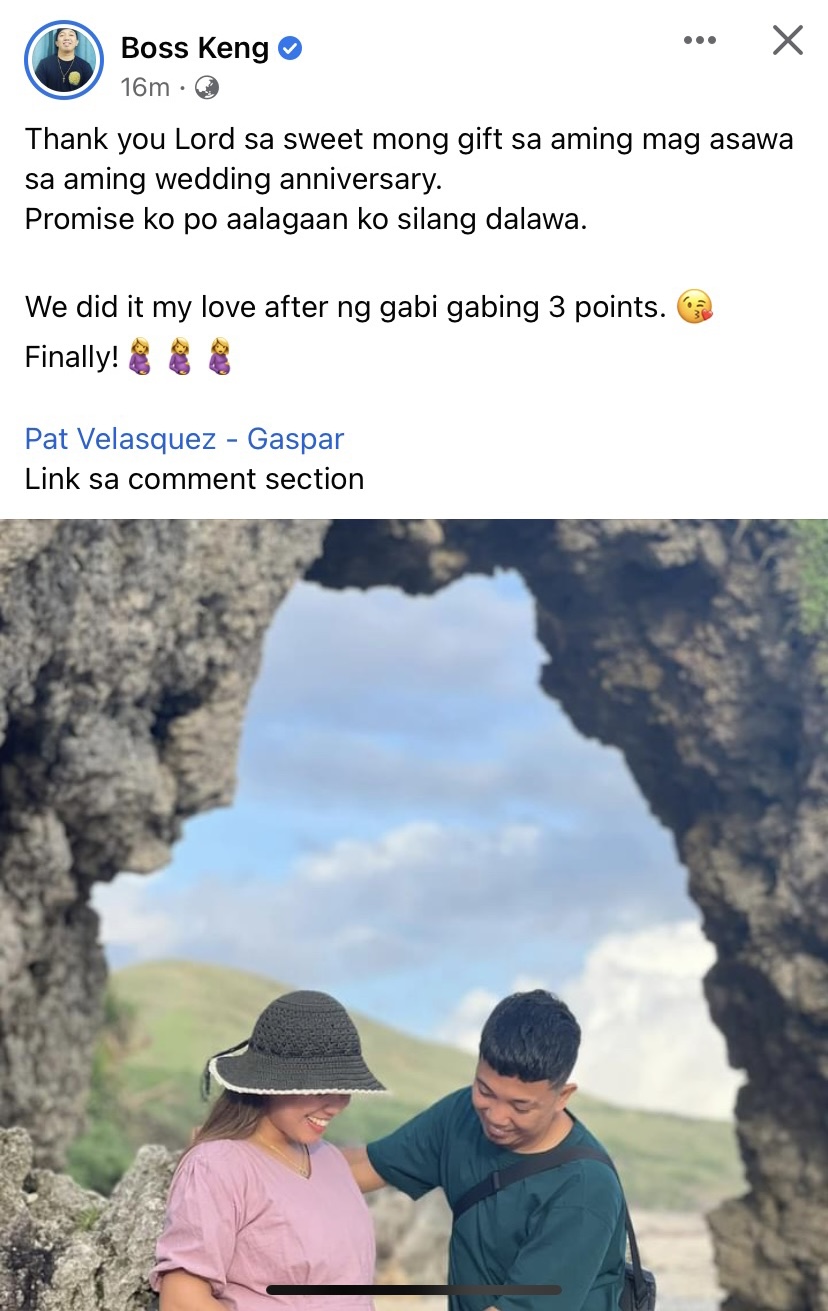828x1311 pixels.
Task: Open Boss Keng's profile picture
Action: coord(64,61)
